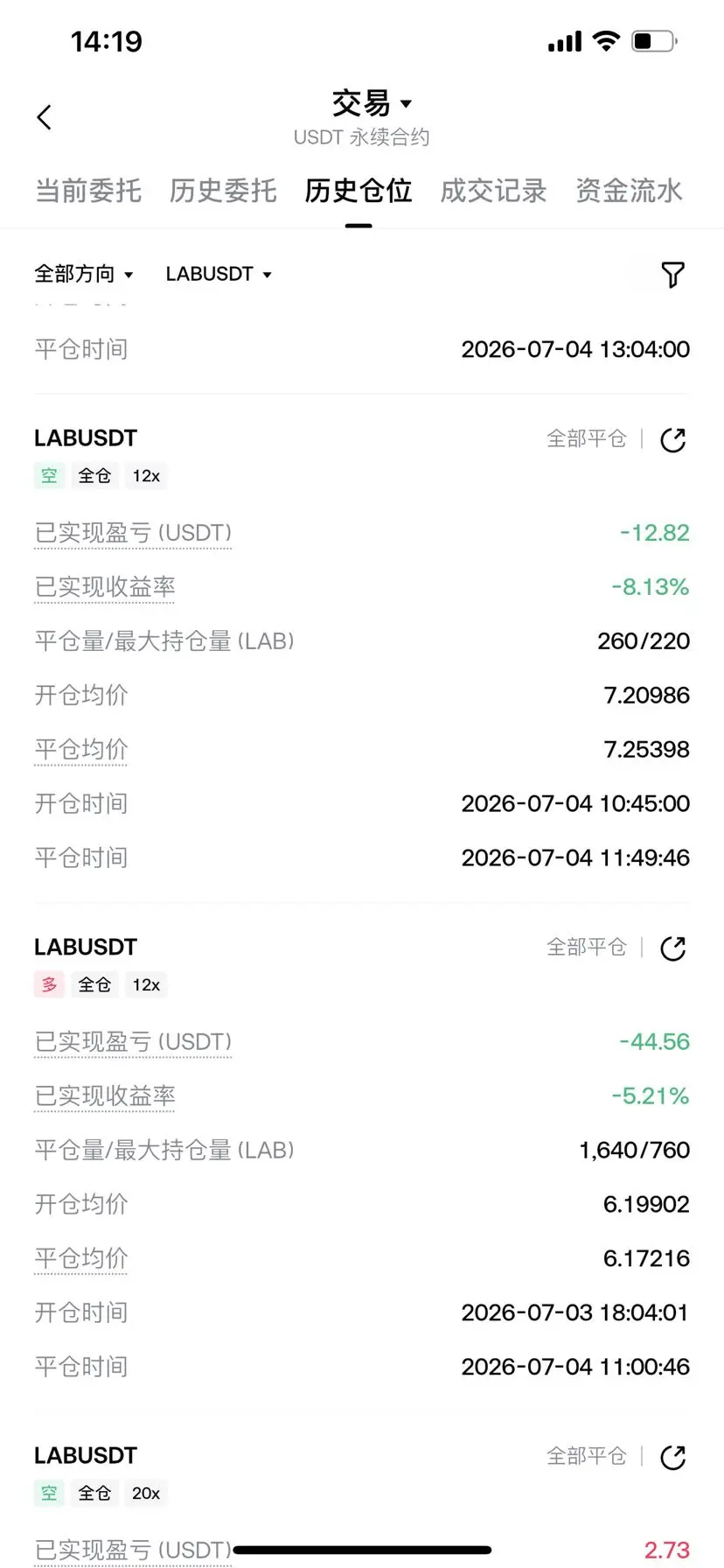Open the 交易 dropdown in the title

point(372,103)
